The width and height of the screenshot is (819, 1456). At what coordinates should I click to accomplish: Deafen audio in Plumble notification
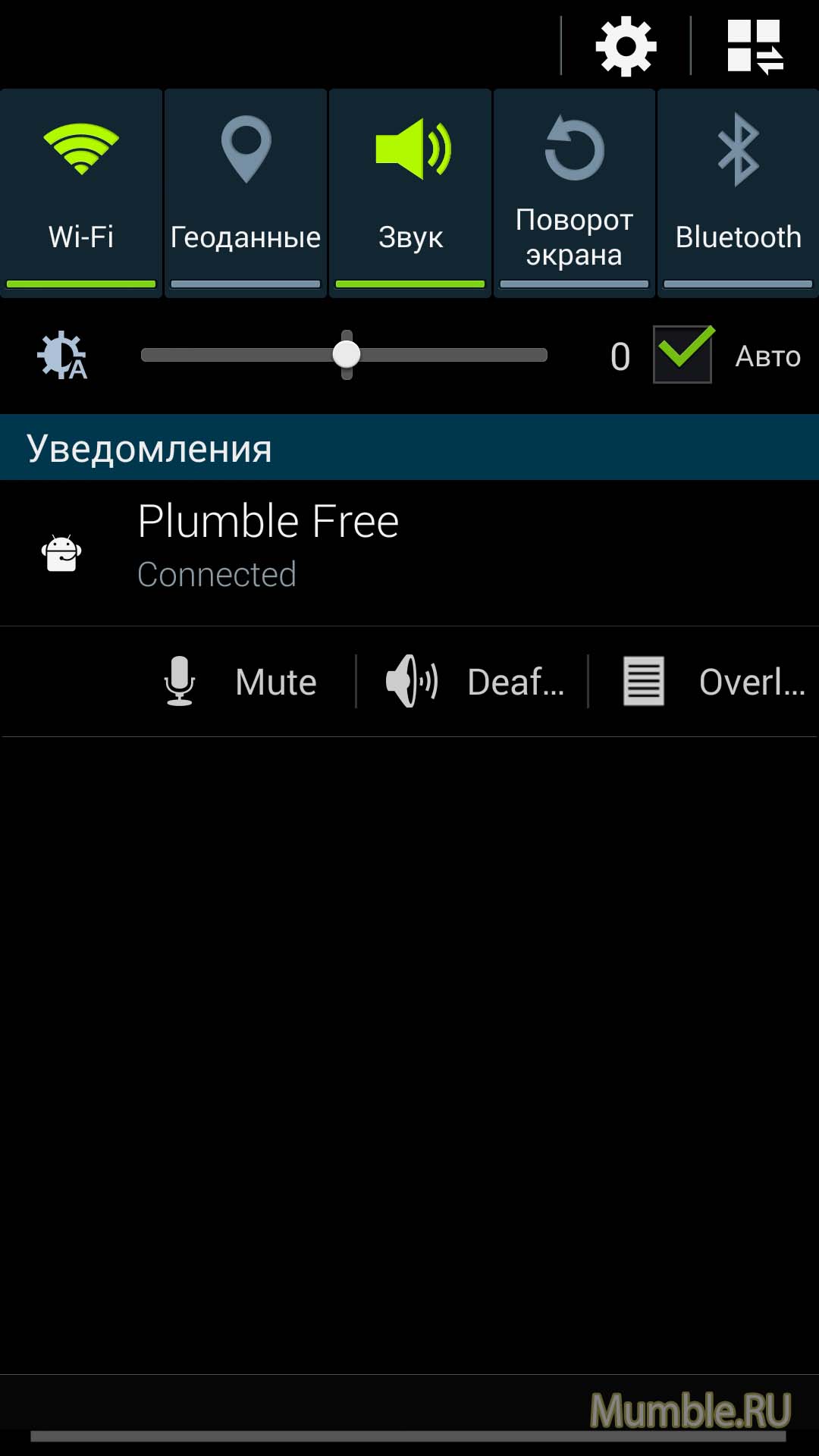(474, 682)
